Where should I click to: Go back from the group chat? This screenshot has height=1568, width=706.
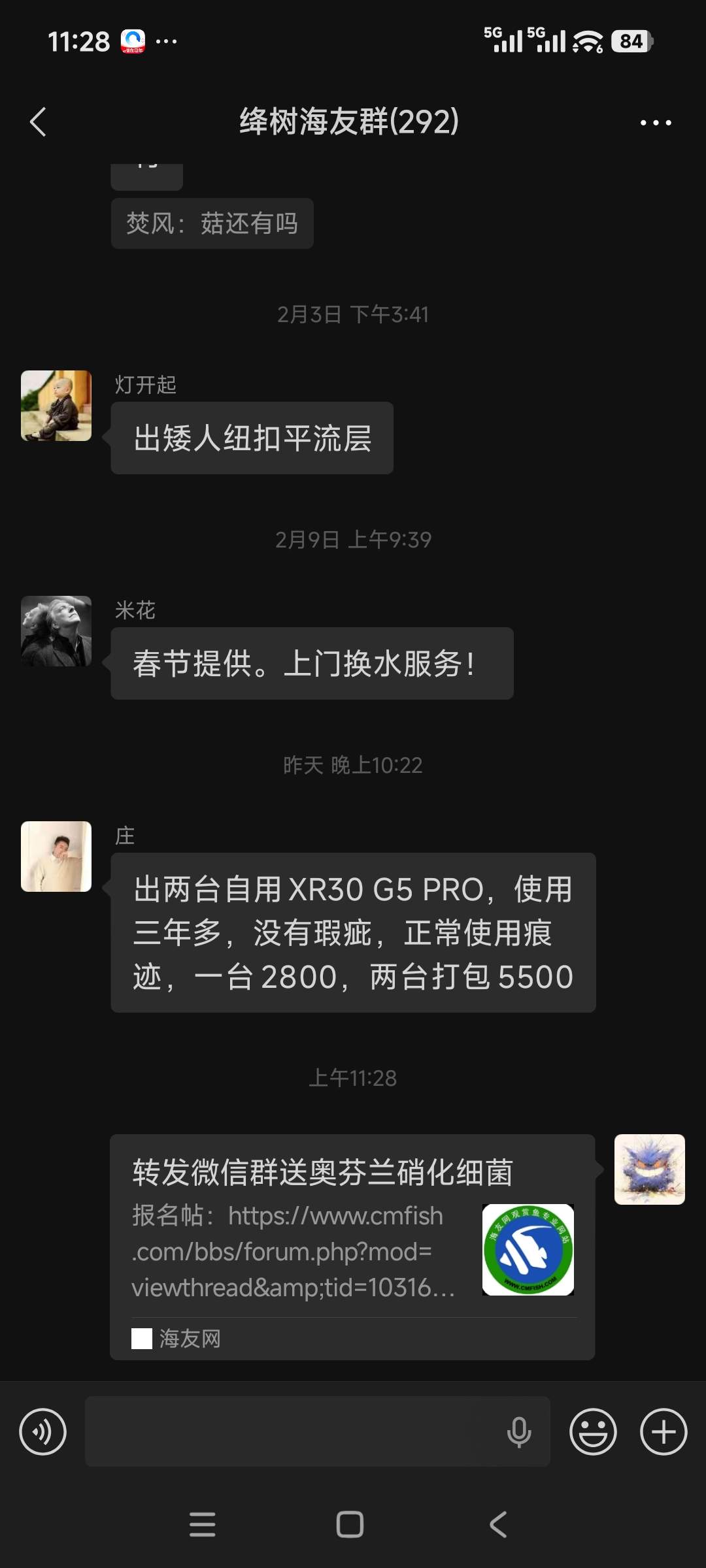point(39,122)
